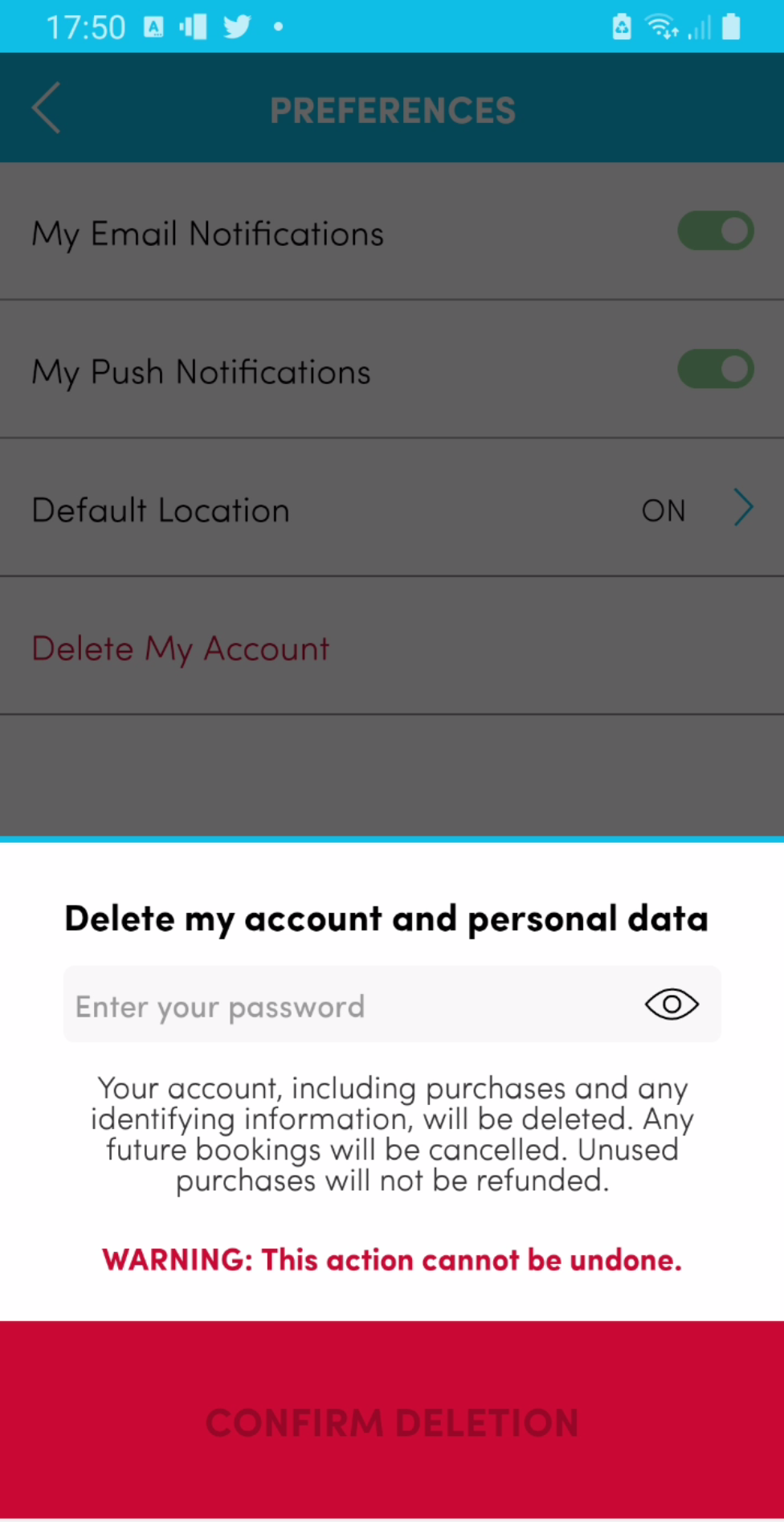
Task: Tap the notification dot in the status bar
Action: tap(278, 27)
